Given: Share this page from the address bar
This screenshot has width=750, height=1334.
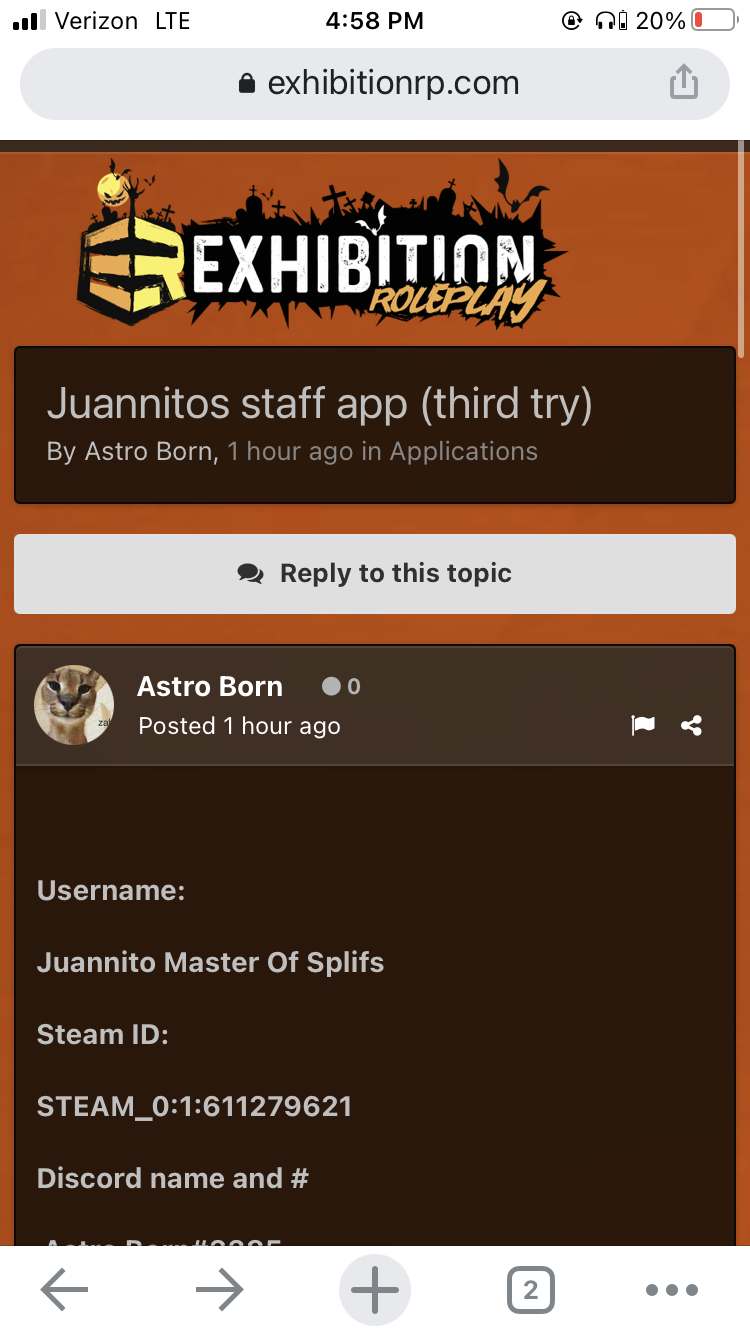Looking at the screenshot, I should click(683, 82).
